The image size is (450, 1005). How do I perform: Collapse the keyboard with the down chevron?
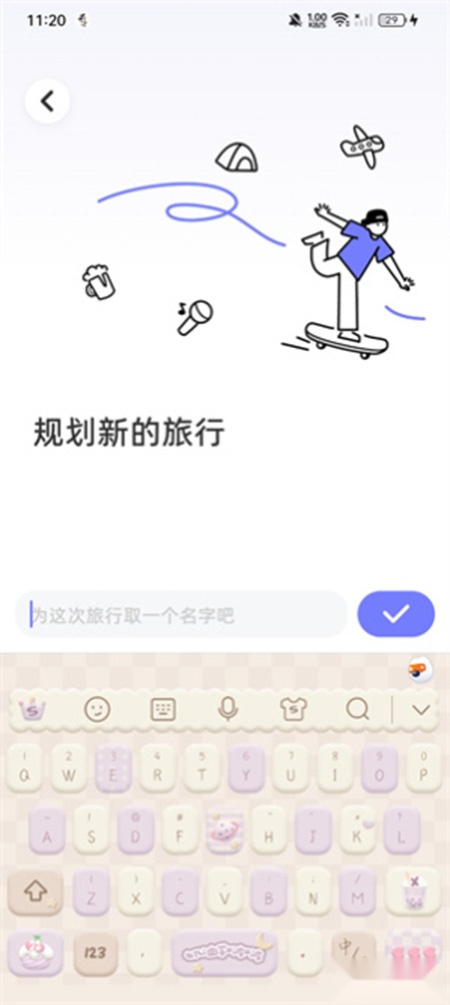click(421, 710)
